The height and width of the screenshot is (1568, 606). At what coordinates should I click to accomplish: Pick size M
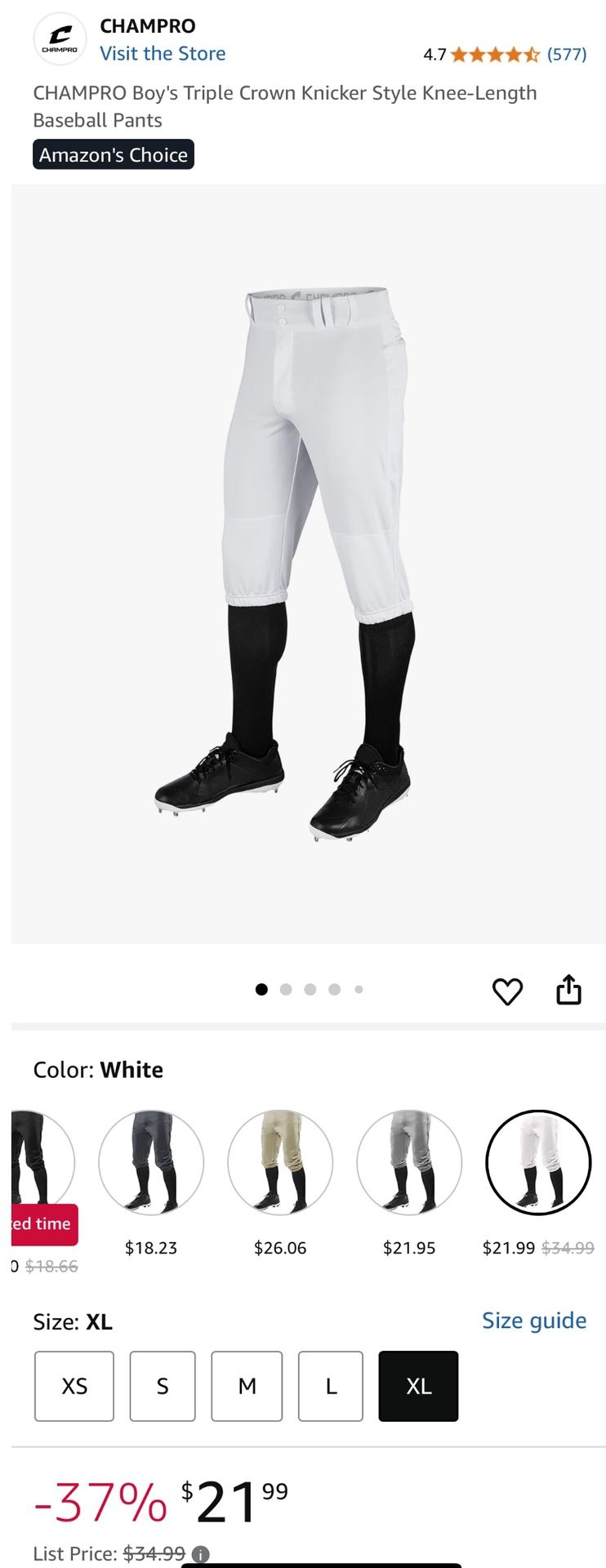point(247,1386)
